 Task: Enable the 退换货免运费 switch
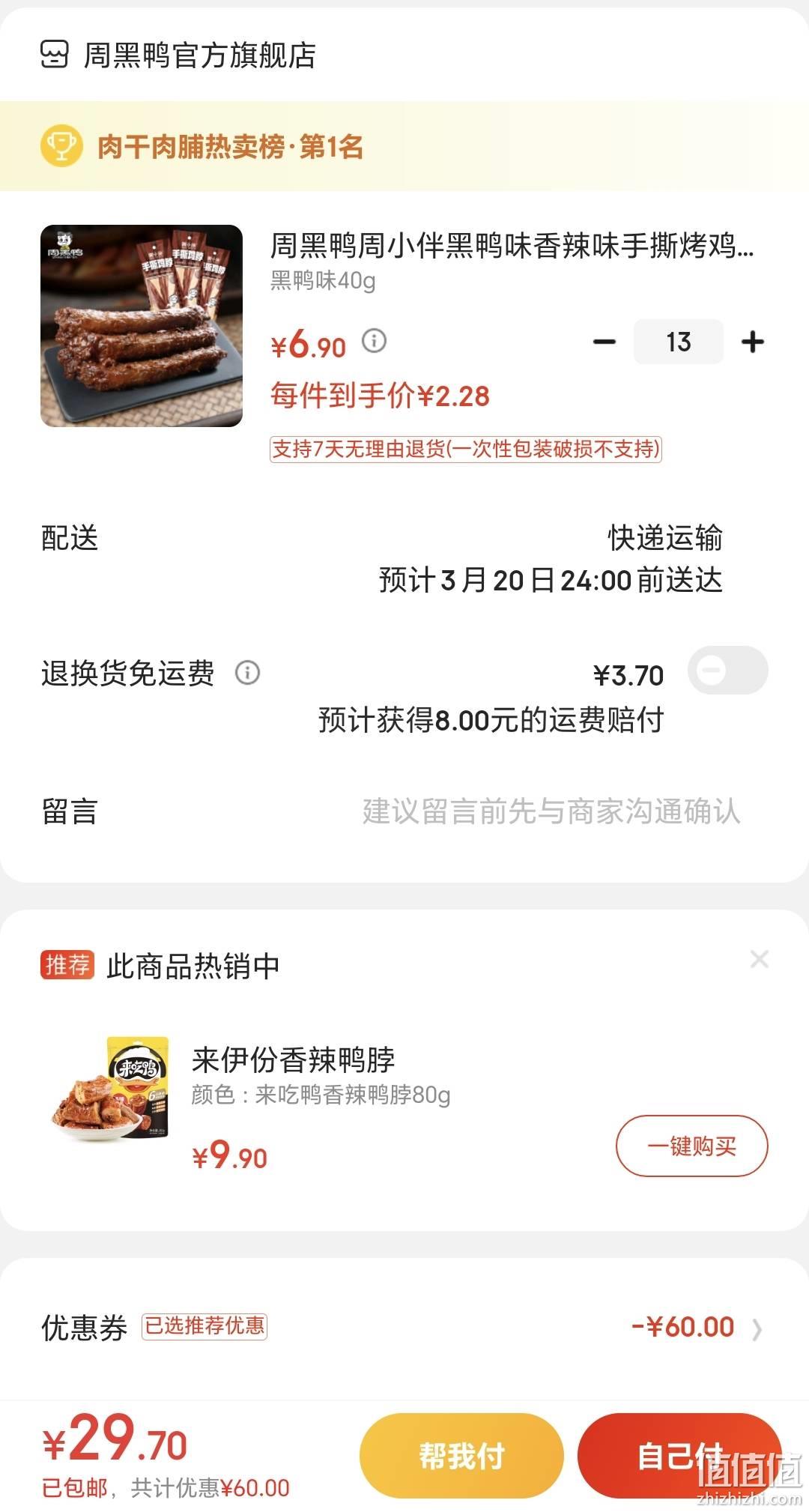coord(728,670)
